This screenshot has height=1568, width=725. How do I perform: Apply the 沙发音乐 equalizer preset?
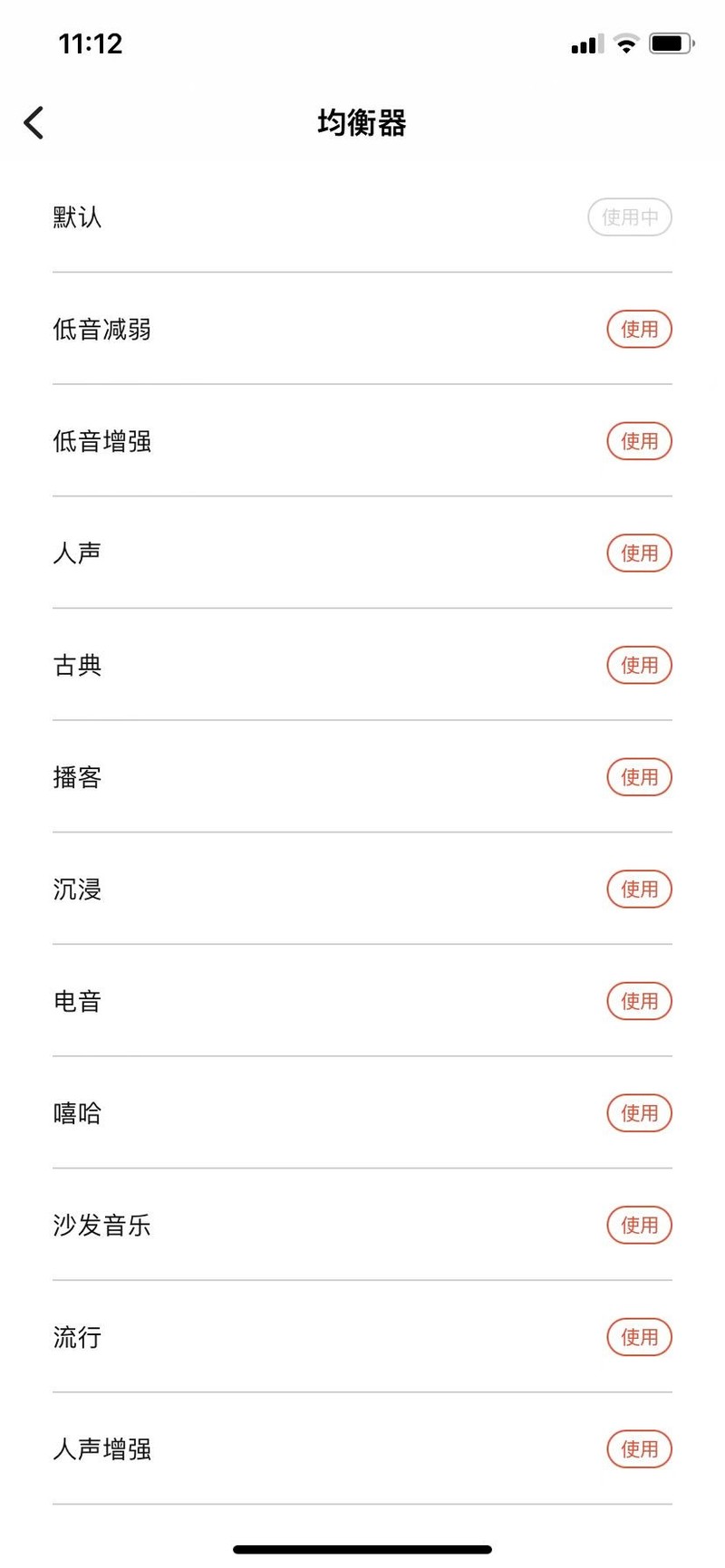pos(638,1225)
